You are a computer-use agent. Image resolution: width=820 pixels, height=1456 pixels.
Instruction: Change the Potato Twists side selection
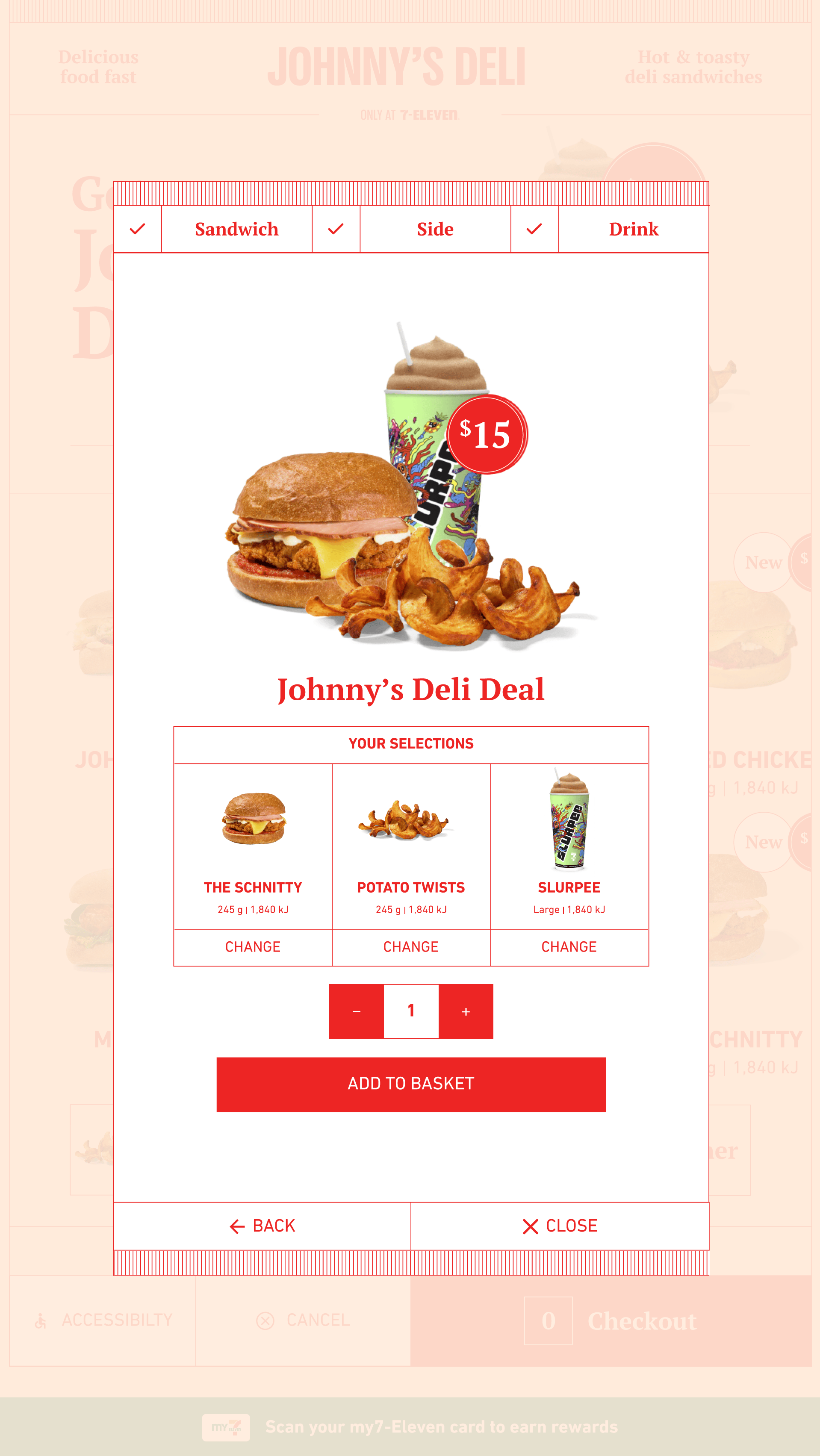[411, 947]
